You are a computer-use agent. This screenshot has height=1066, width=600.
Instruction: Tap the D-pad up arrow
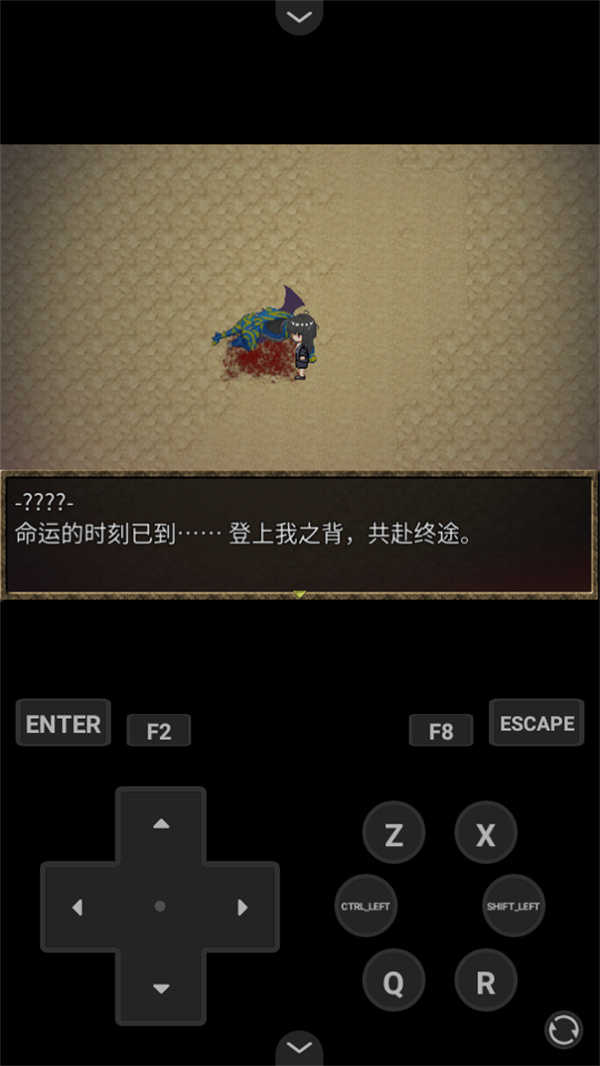click(160, 824)
